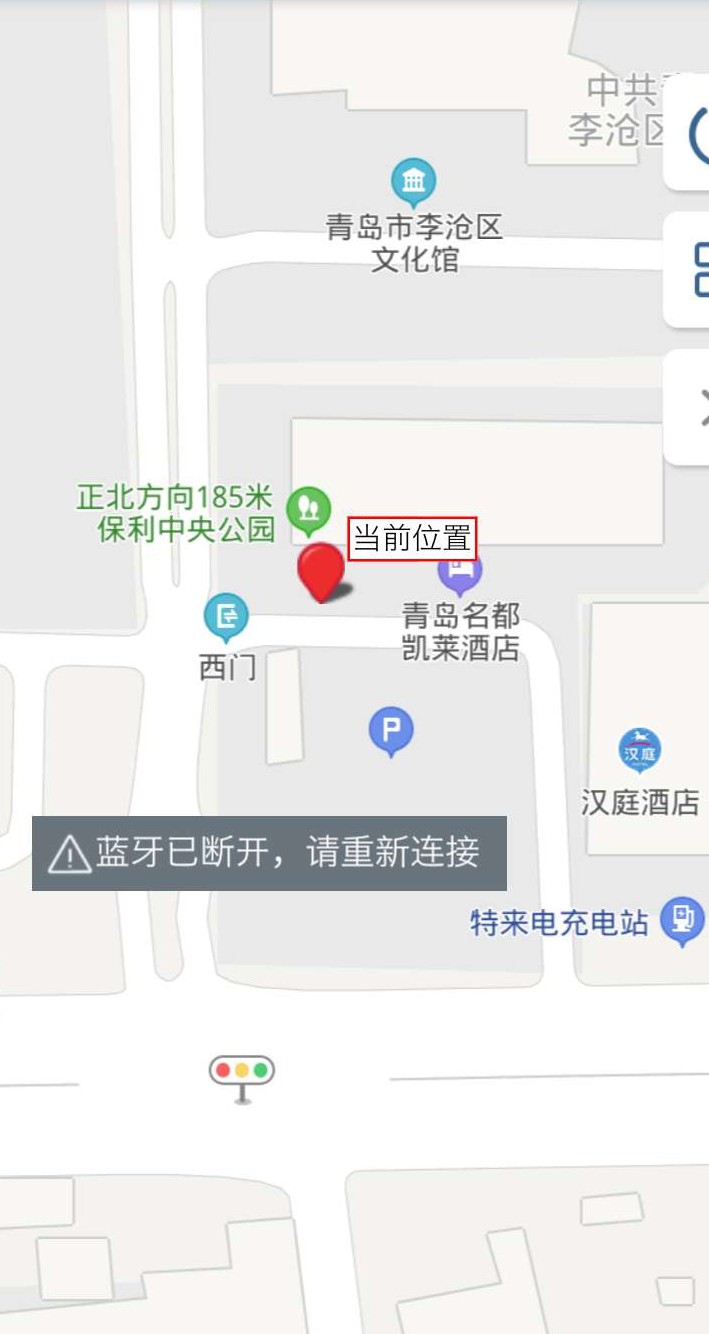Open the square grid icon button
Screen dimensions: 709x1334
tap(687, 270)
